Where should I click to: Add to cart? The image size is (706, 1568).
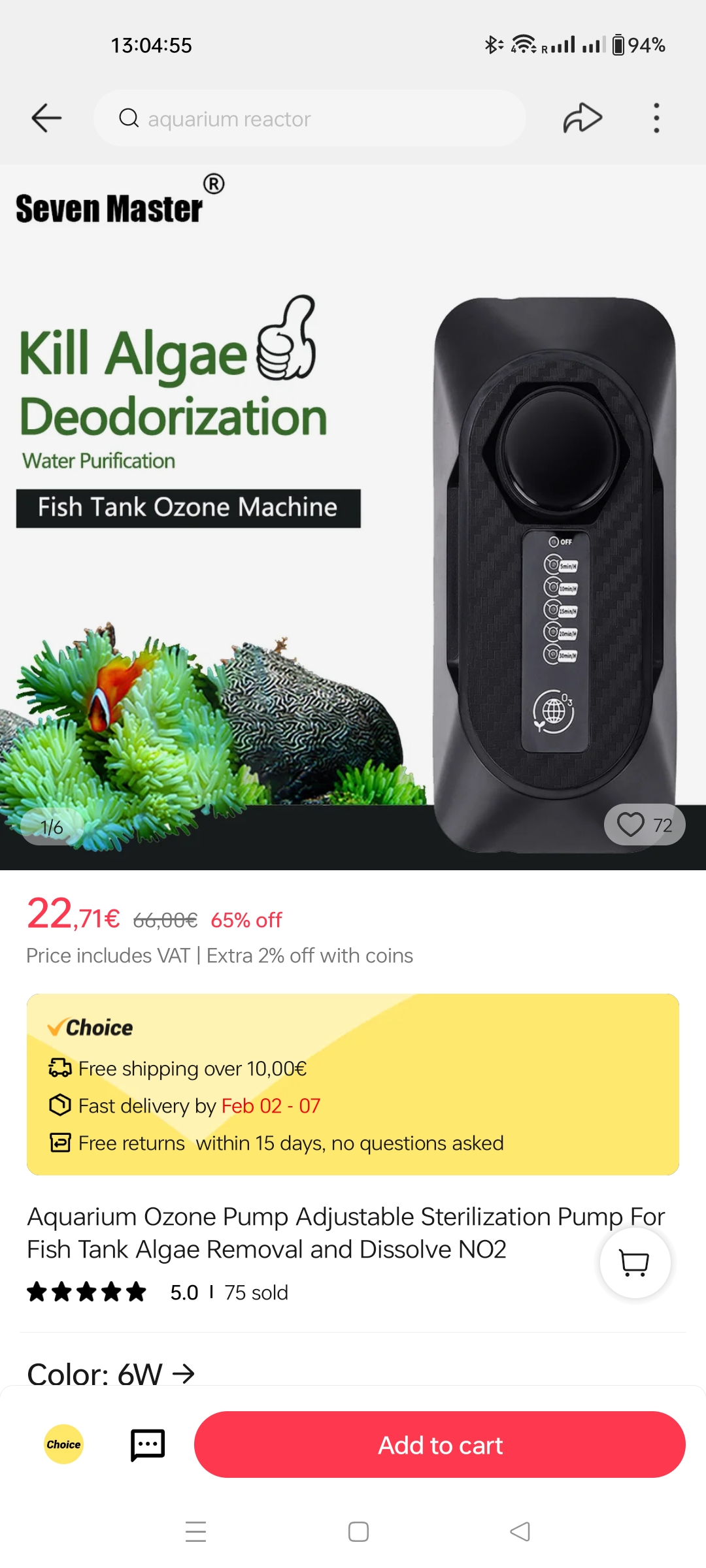(x=439, y=1445)
